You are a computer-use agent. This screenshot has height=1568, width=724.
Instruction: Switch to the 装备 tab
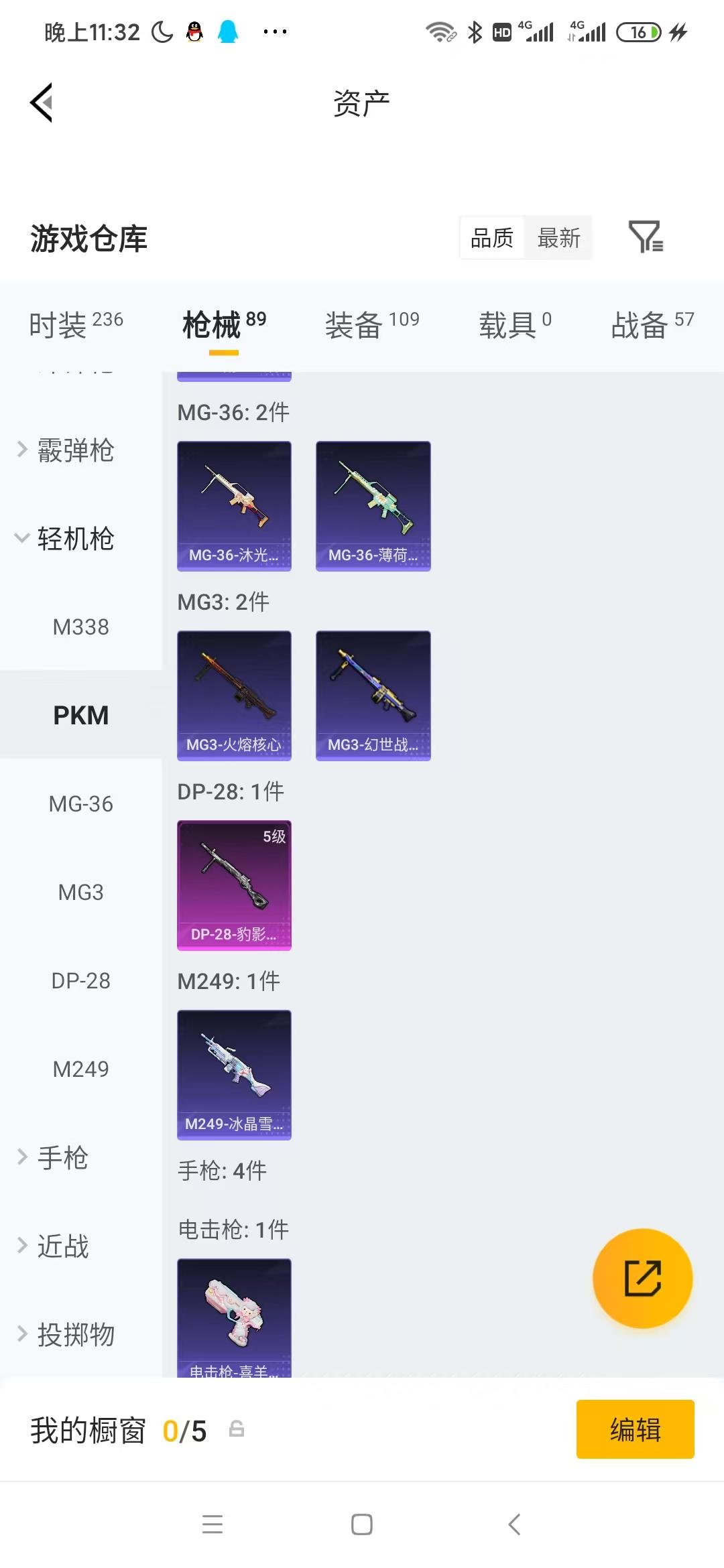coord(372,324)
